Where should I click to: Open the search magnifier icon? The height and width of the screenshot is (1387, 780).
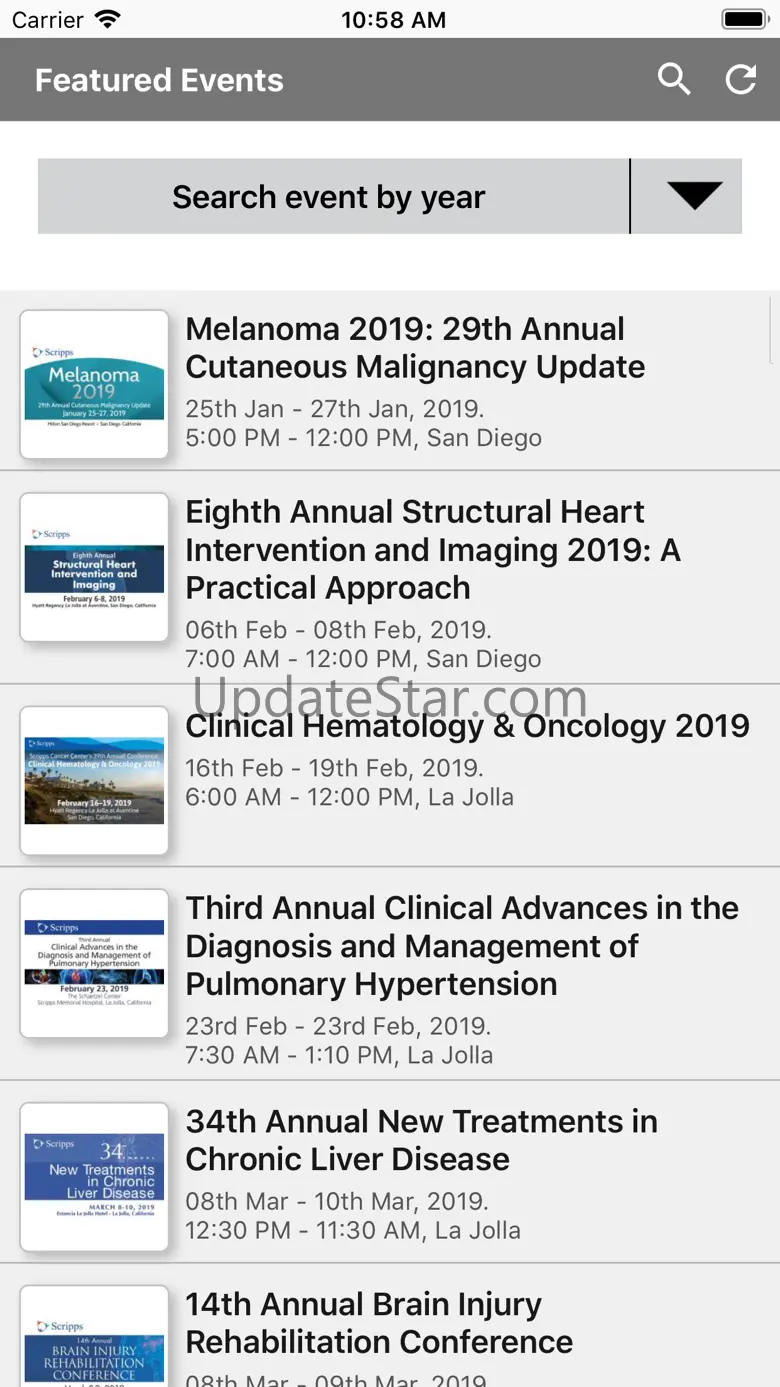coord(674,79)
